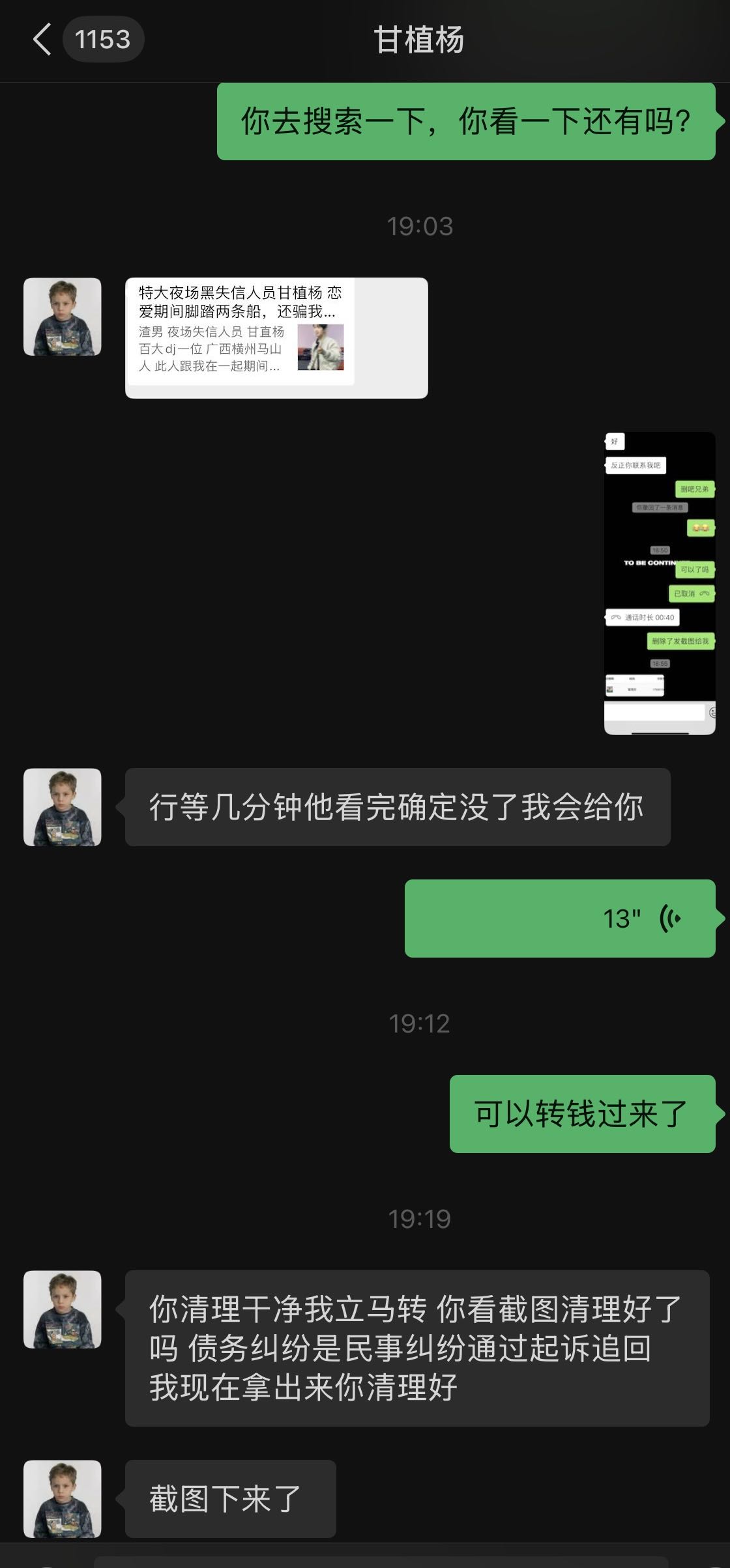Image resolution: width=730 pixels, height=1568 pixels.
Task: Play the 13-second voice message
Action: [x=560, y=918]
